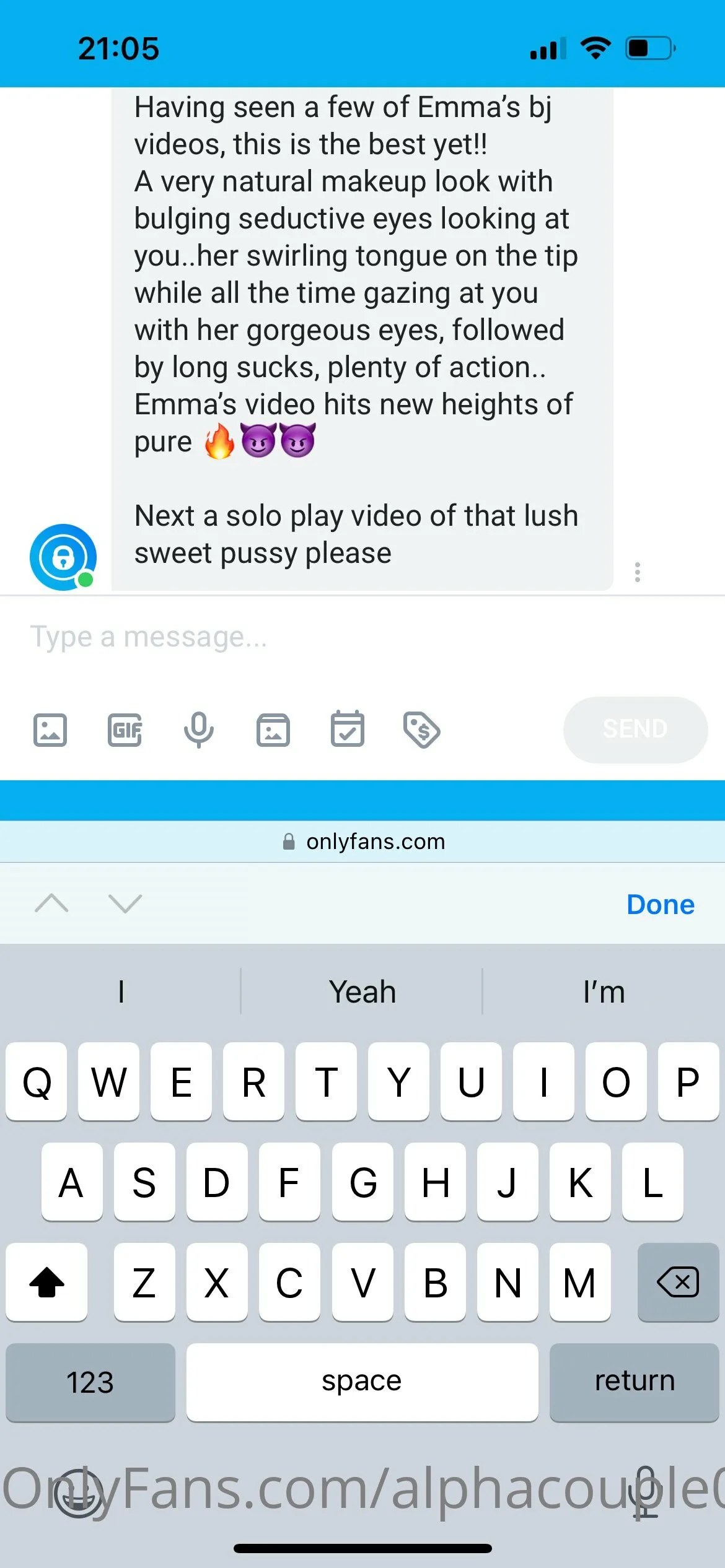This screenshot has width=725, height=1568.
Task: Insert the "Yeah" word suggestion
Action: 362,992
